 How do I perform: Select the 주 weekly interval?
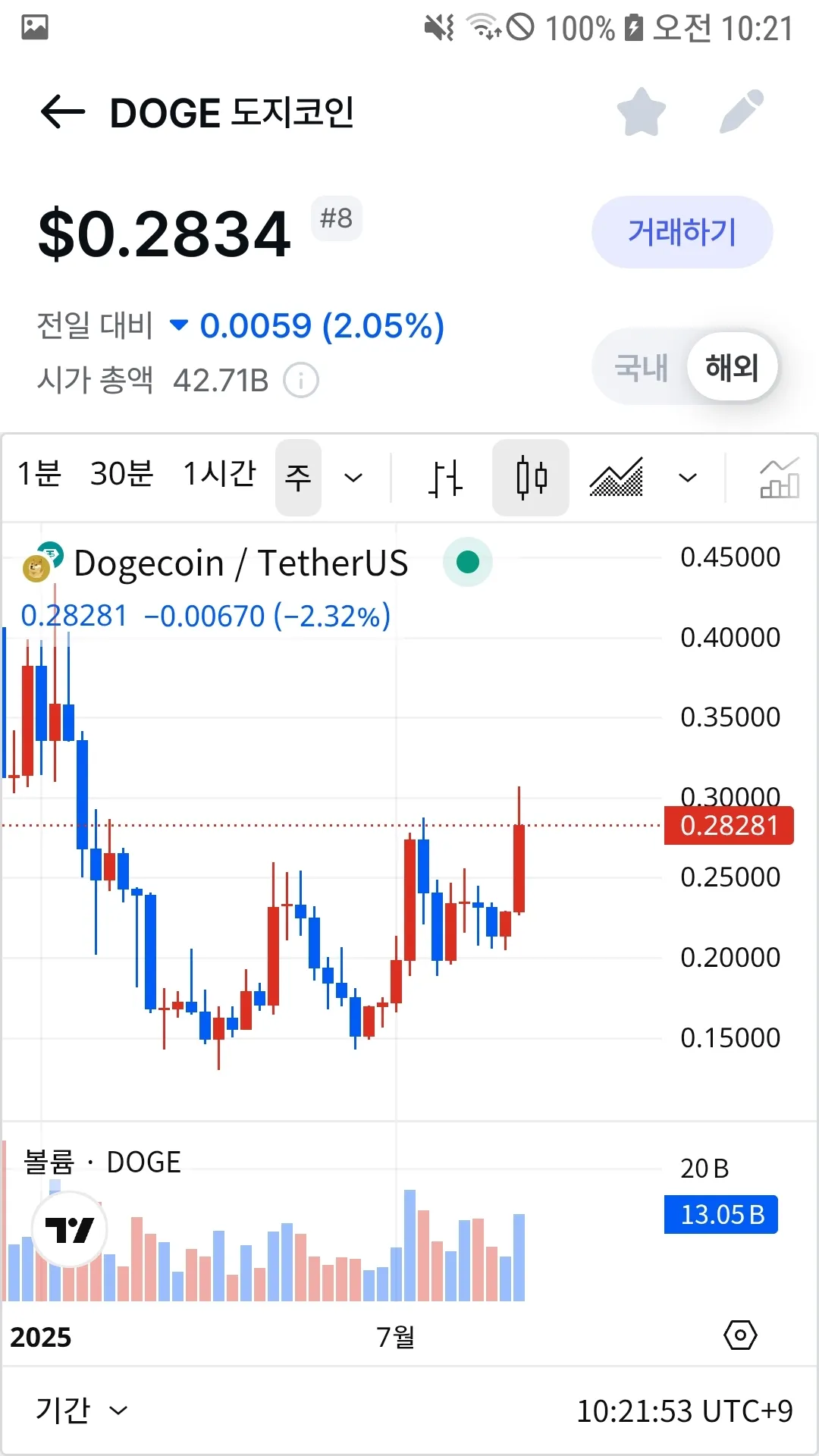298,478
